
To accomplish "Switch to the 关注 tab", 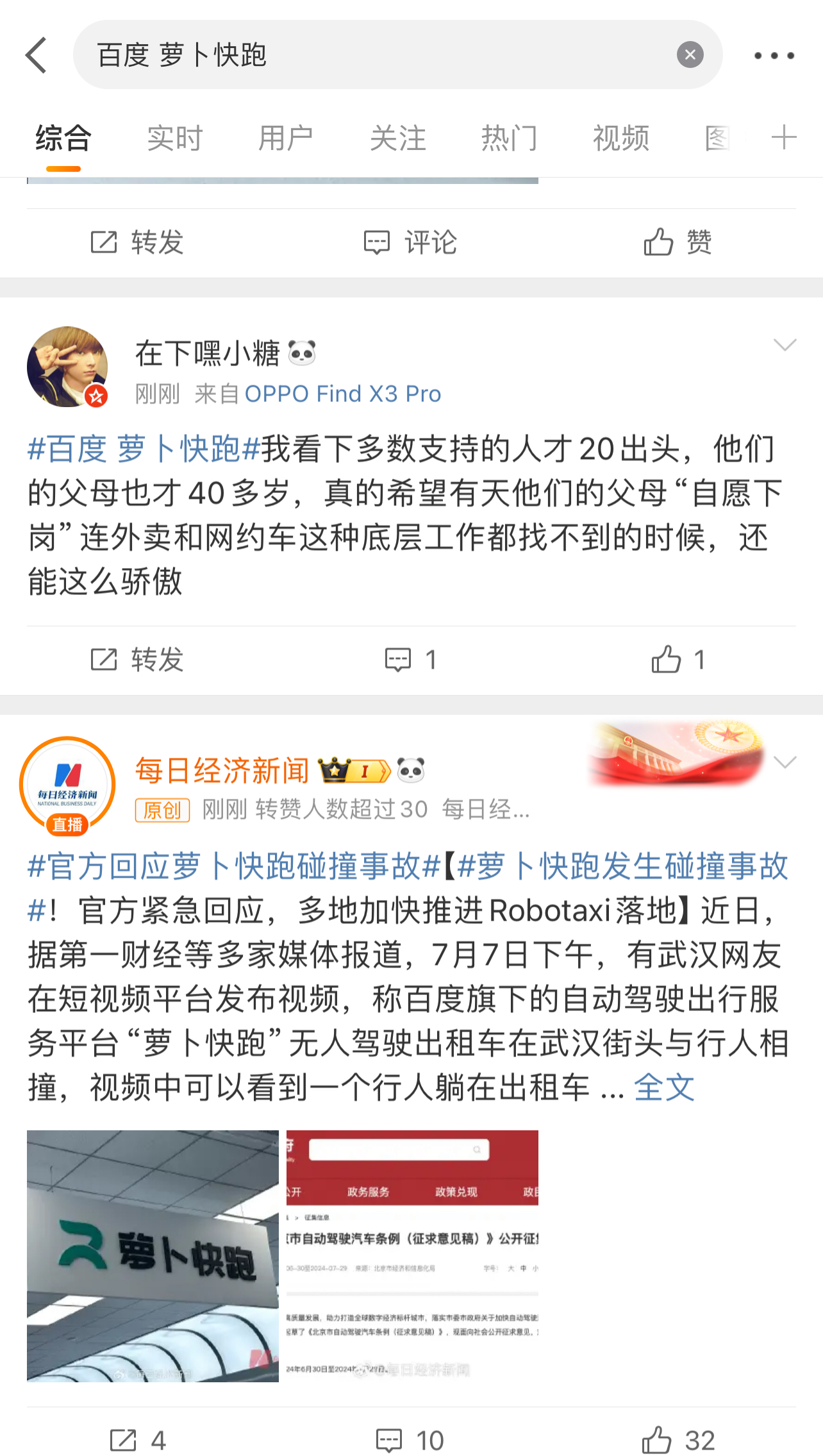I will pyautogui.click(x=397, y=138).
